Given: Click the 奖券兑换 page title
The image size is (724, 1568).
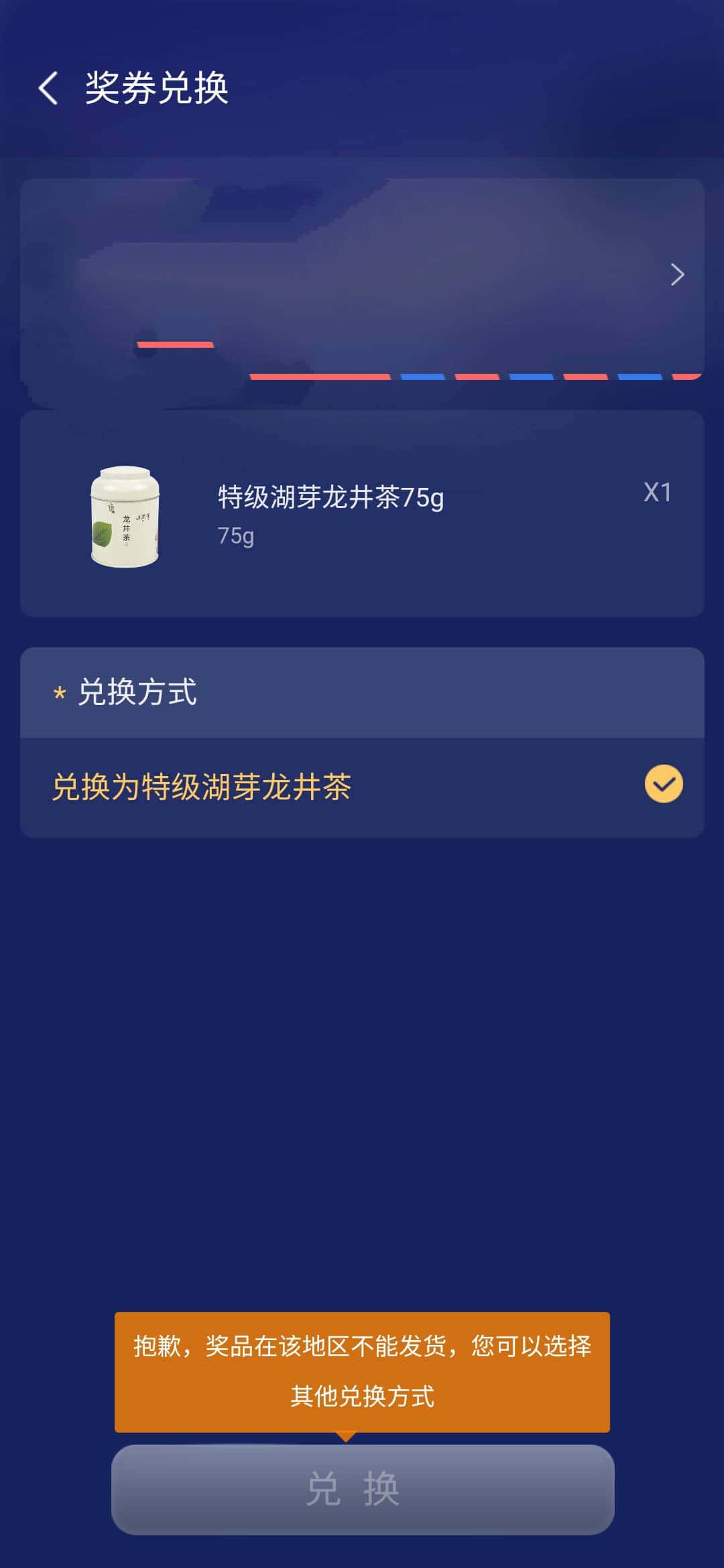Looking at the screenshot, I should (158, 87).
